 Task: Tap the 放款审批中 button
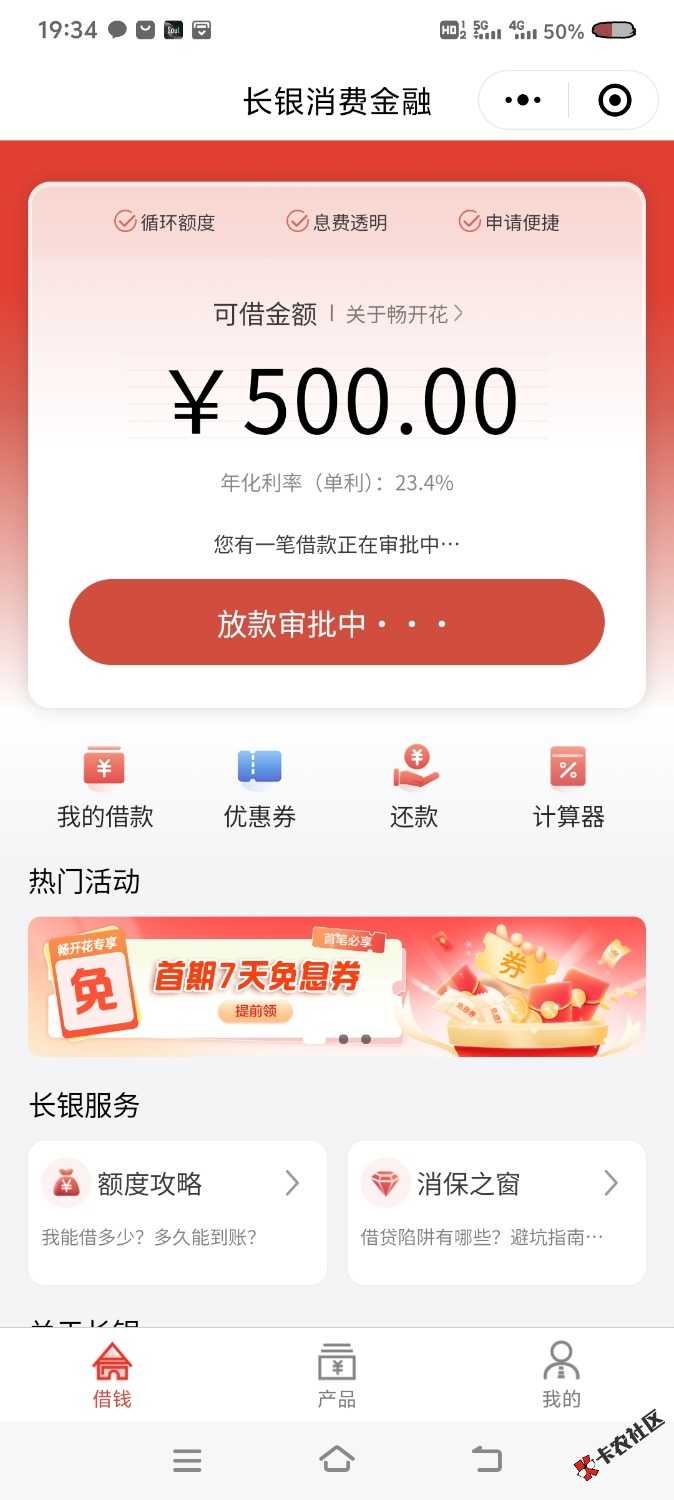click(x=336, y=622)
